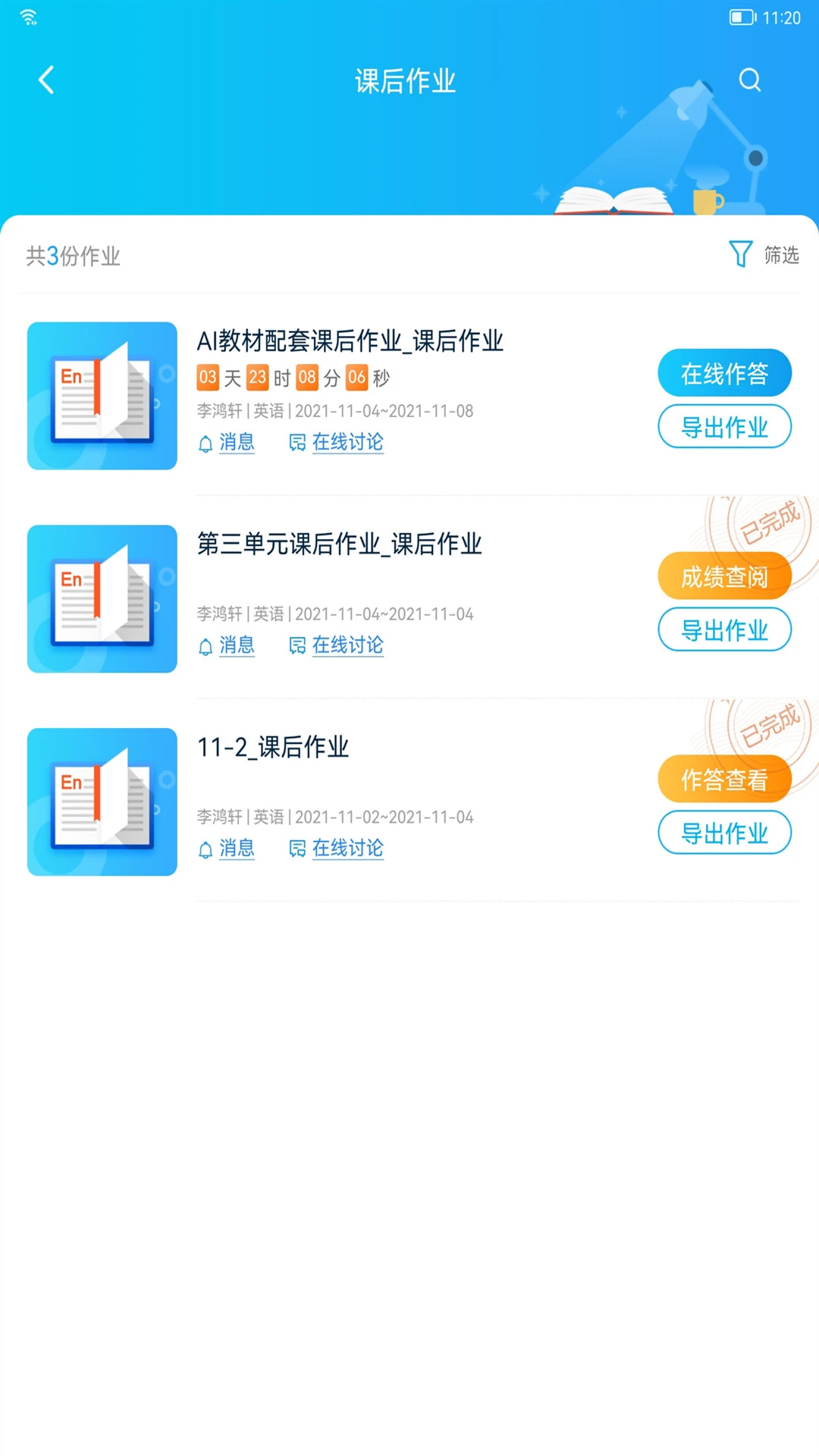Image resolution: width=819 pixels, height=1456 pixels.
Task: Click the bell icon on AI教材配套课后作业
Action: pos(205,444)
